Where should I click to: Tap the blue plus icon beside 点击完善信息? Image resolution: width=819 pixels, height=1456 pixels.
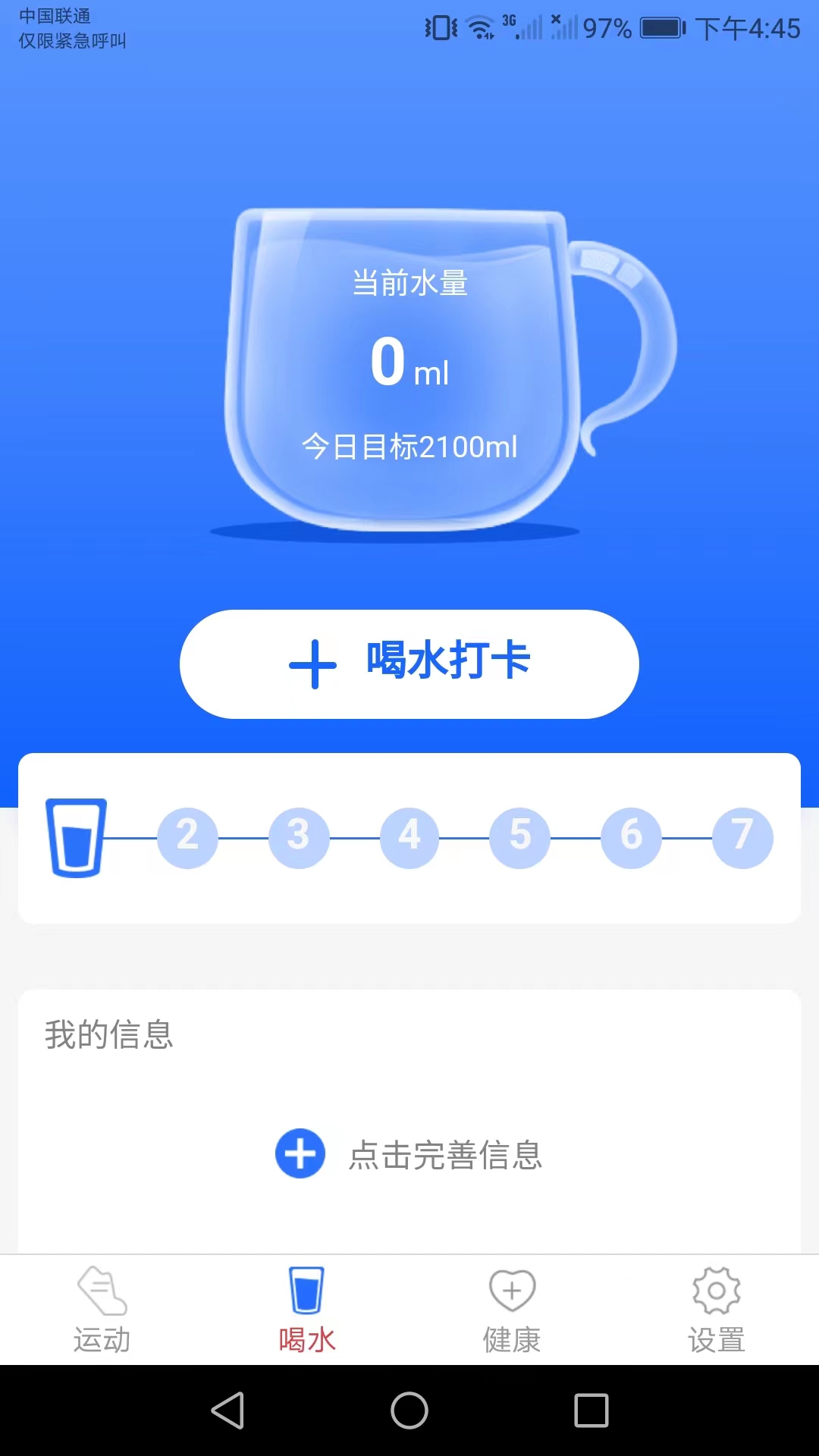click(x=300, y=1153)
